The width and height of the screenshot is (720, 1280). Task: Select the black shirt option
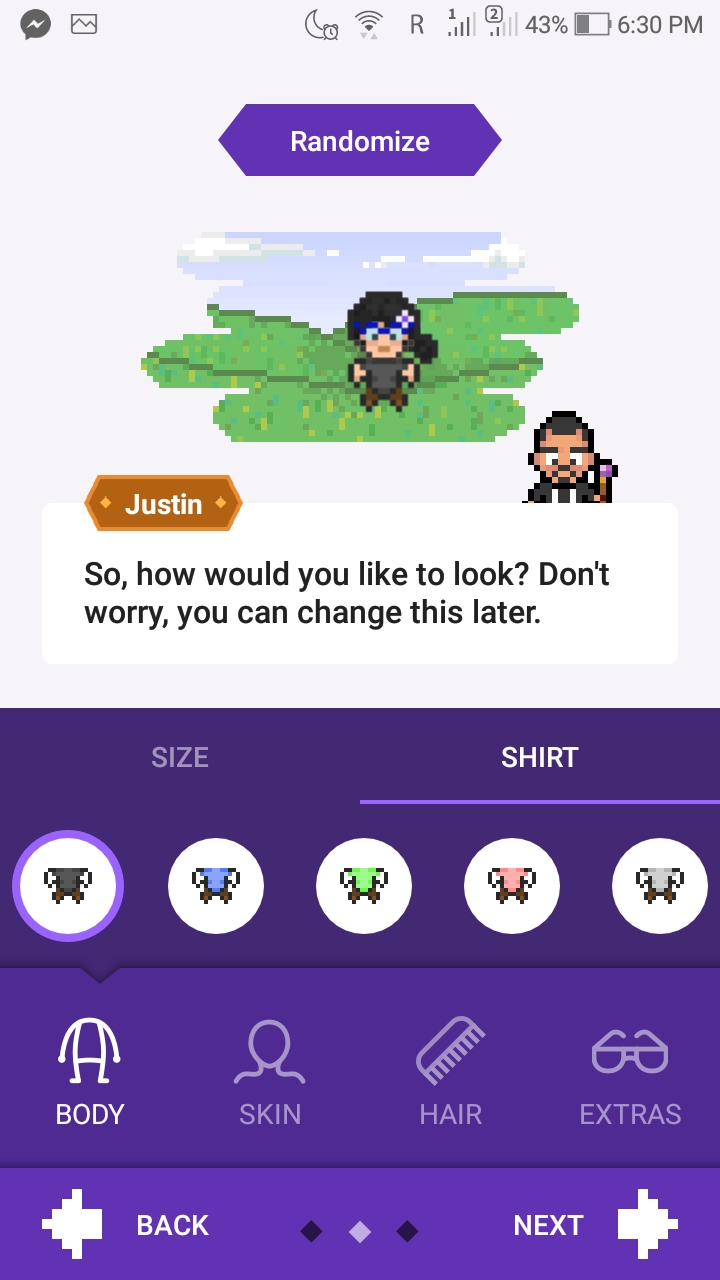pyautogui.click(x=68, y=886)
